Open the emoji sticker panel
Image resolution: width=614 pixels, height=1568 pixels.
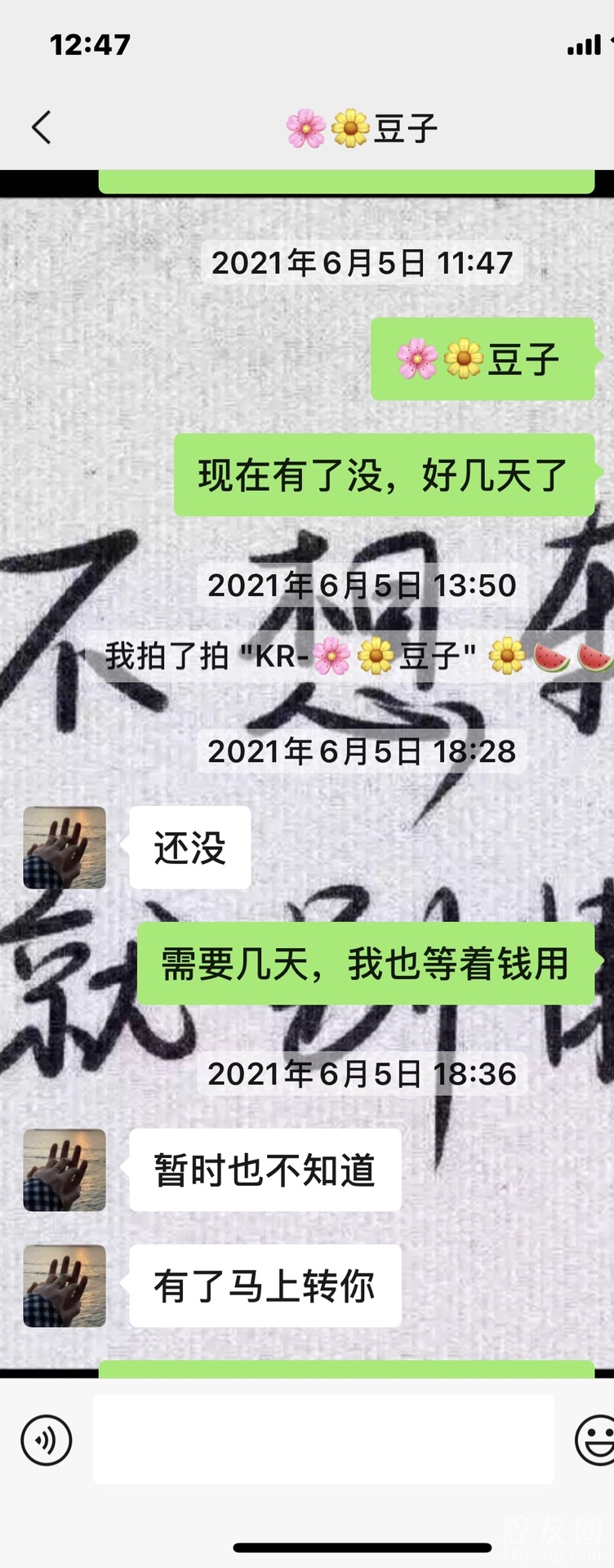(596, 1439)
